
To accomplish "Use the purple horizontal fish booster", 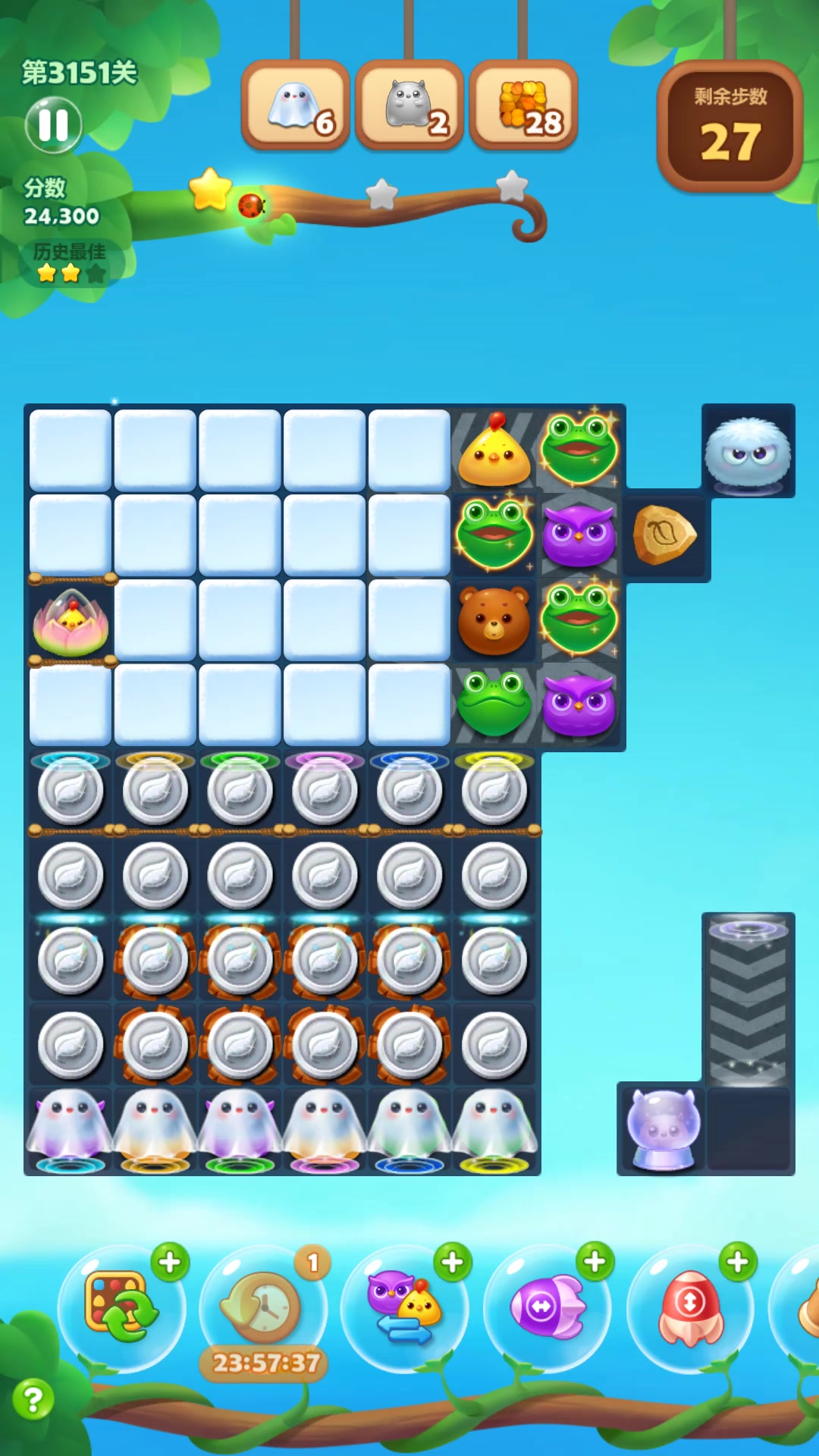I will (x=547, y=1307).
